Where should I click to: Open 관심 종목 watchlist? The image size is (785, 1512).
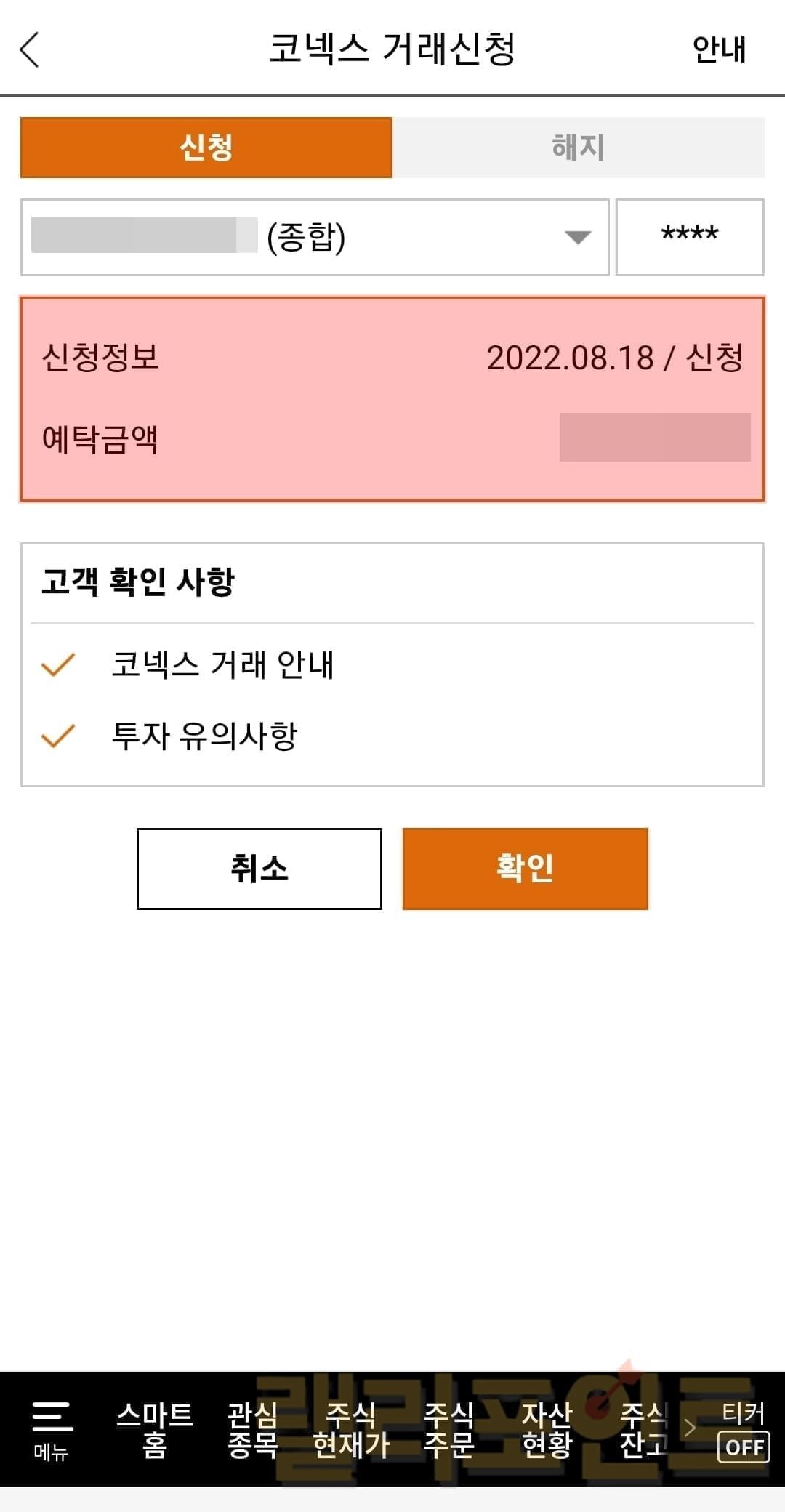(252, 1429)
